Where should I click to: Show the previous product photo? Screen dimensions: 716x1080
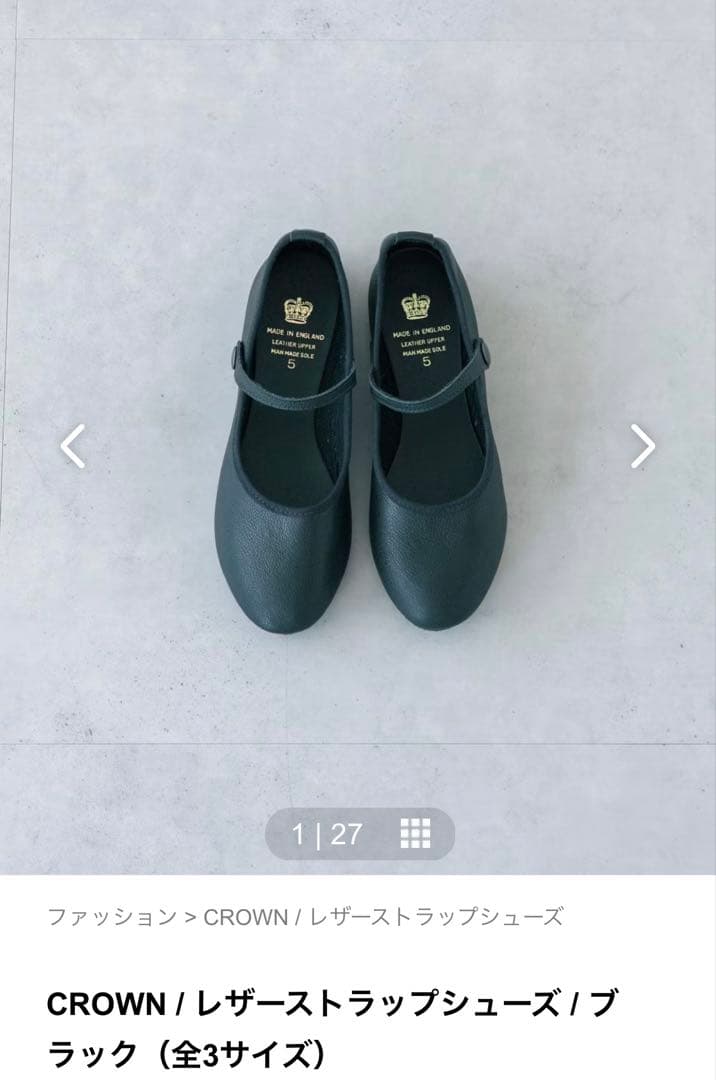coord(73,446)
